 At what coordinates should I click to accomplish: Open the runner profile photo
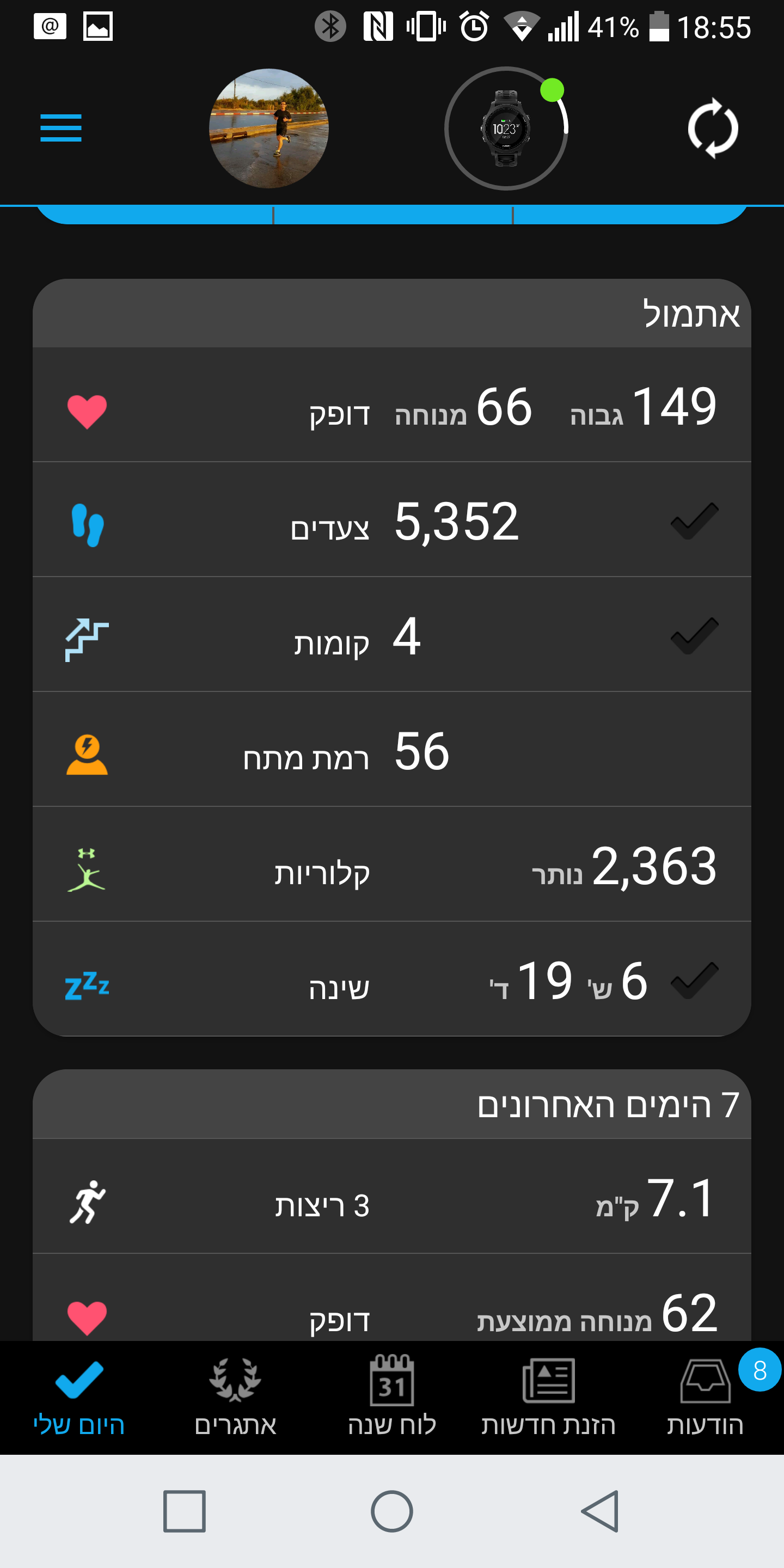pyautogui.click(x=268, y=128)
